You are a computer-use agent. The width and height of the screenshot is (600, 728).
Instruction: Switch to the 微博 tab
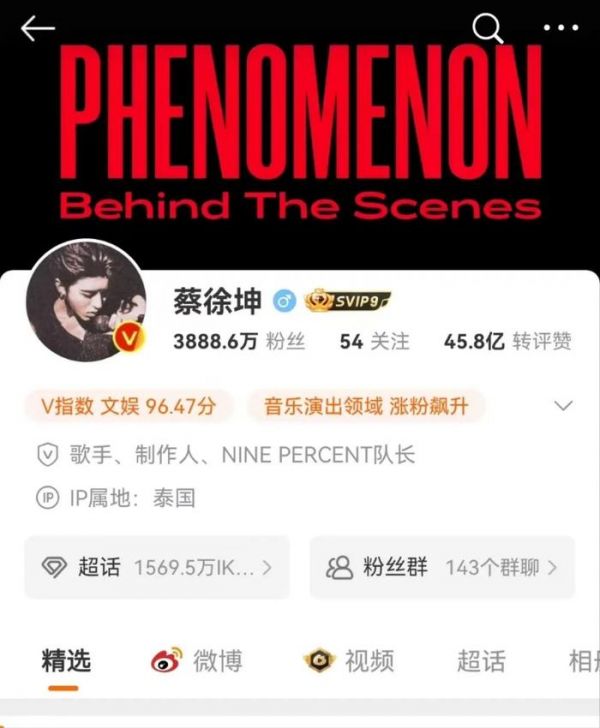coord(196,661)
